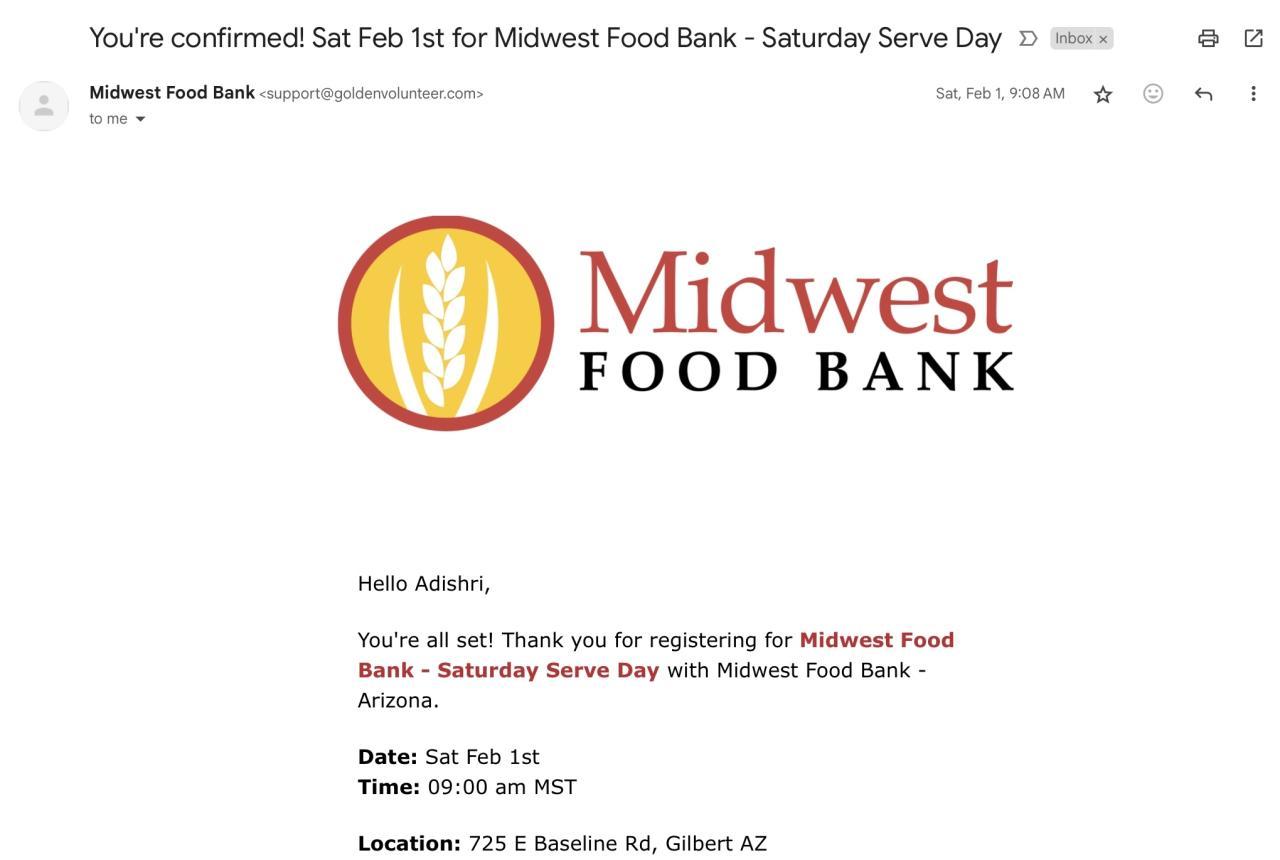The height and width of the screenshot is (860, 1280).
Task: Toggle the importance marker beside subject
Action: (x=1027, y=38)
